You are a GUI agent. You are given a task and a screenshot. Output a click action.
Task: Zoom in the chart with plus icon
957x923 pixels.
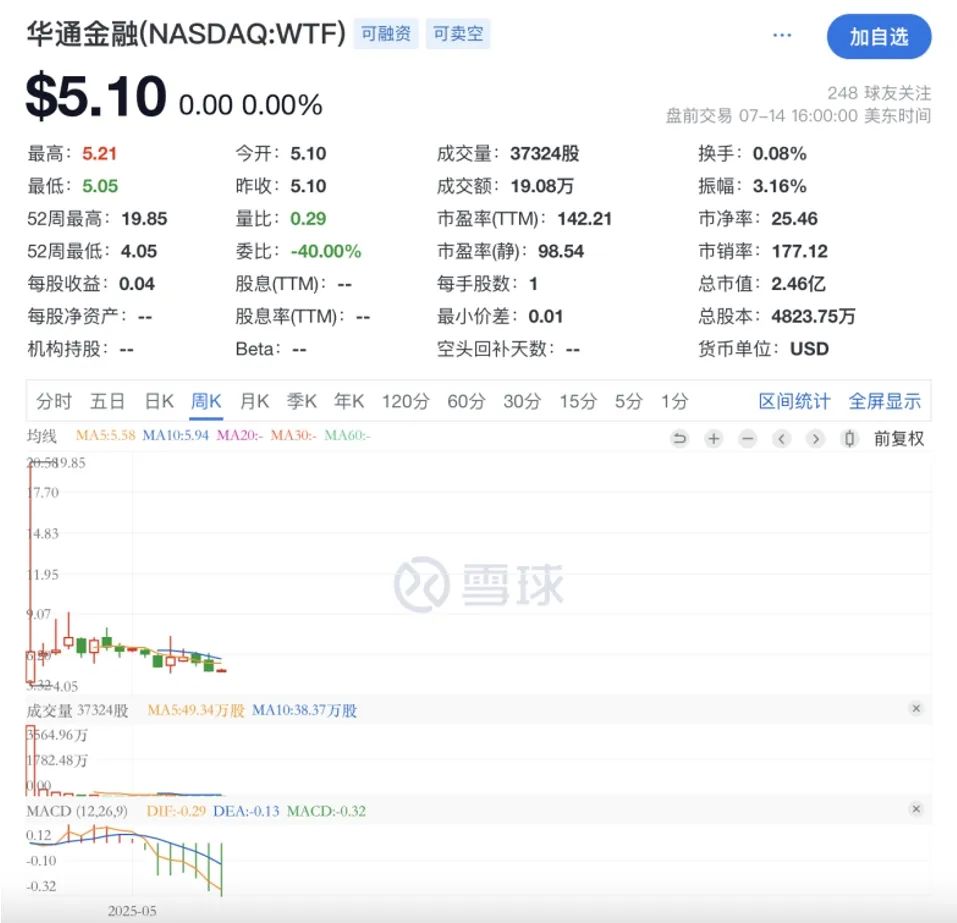tap(713, 438)
